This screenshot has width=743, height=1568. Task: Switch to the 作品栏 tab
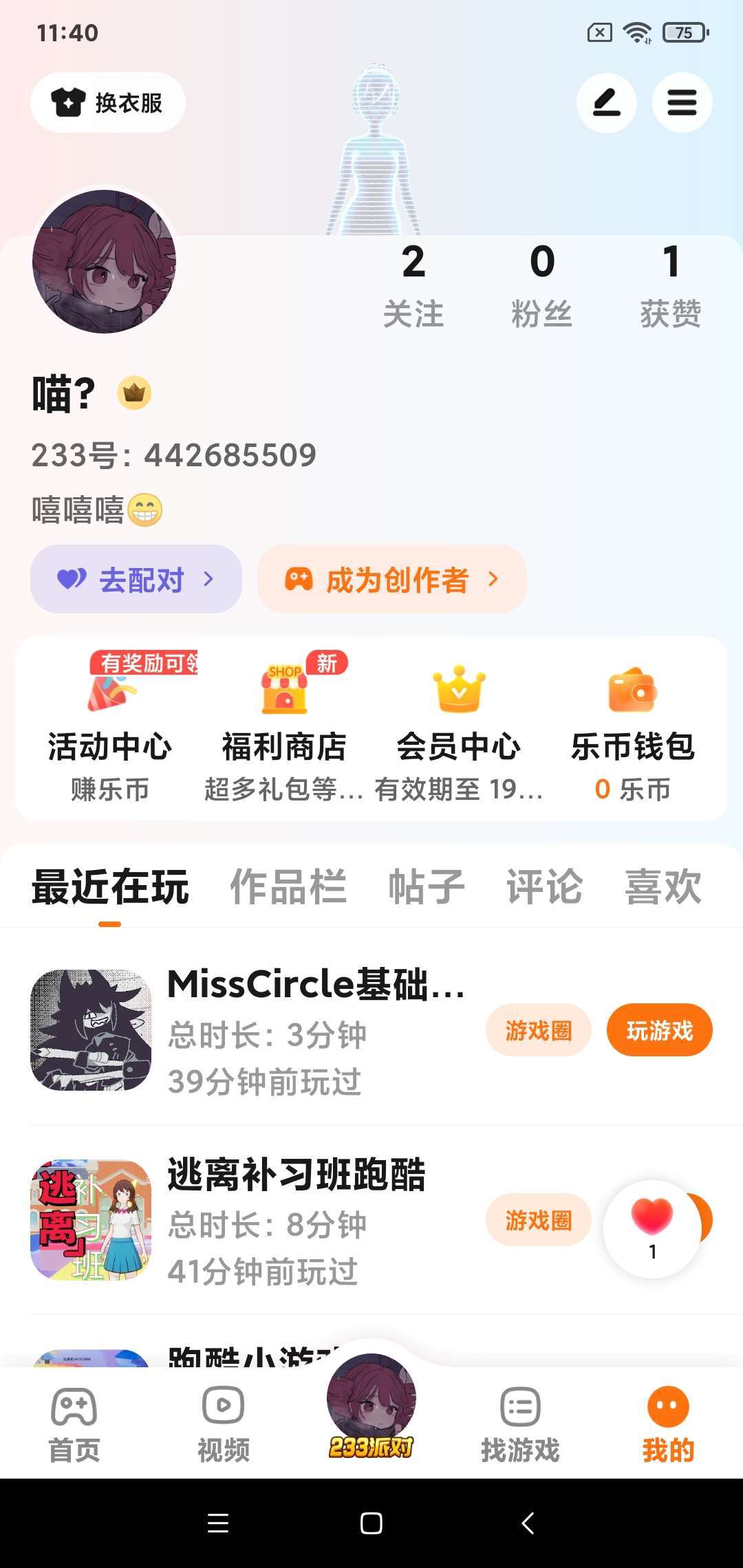coord(288,886)
